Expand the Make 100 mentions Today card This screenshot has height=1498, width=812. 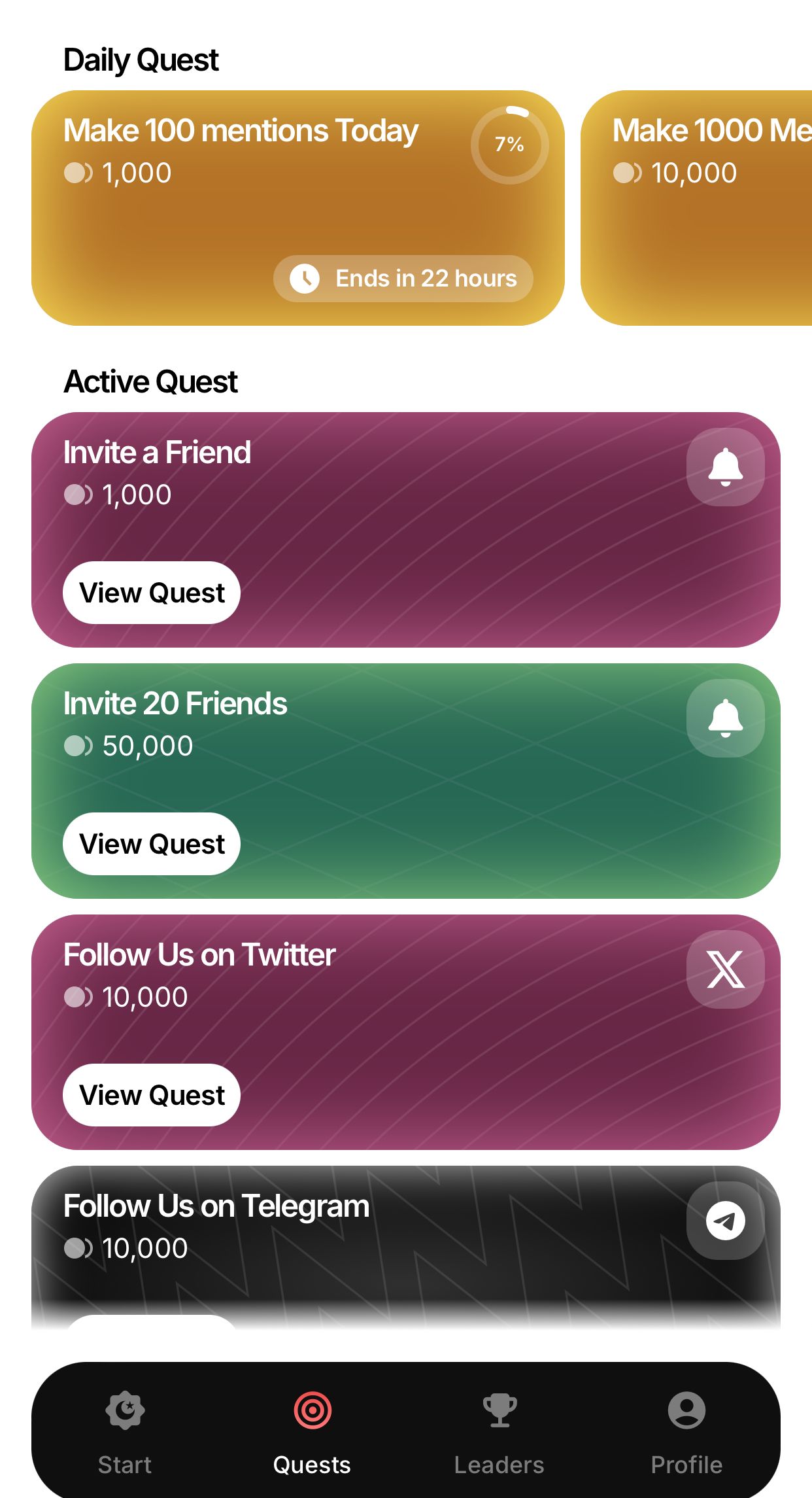click(x=294, y=209)
